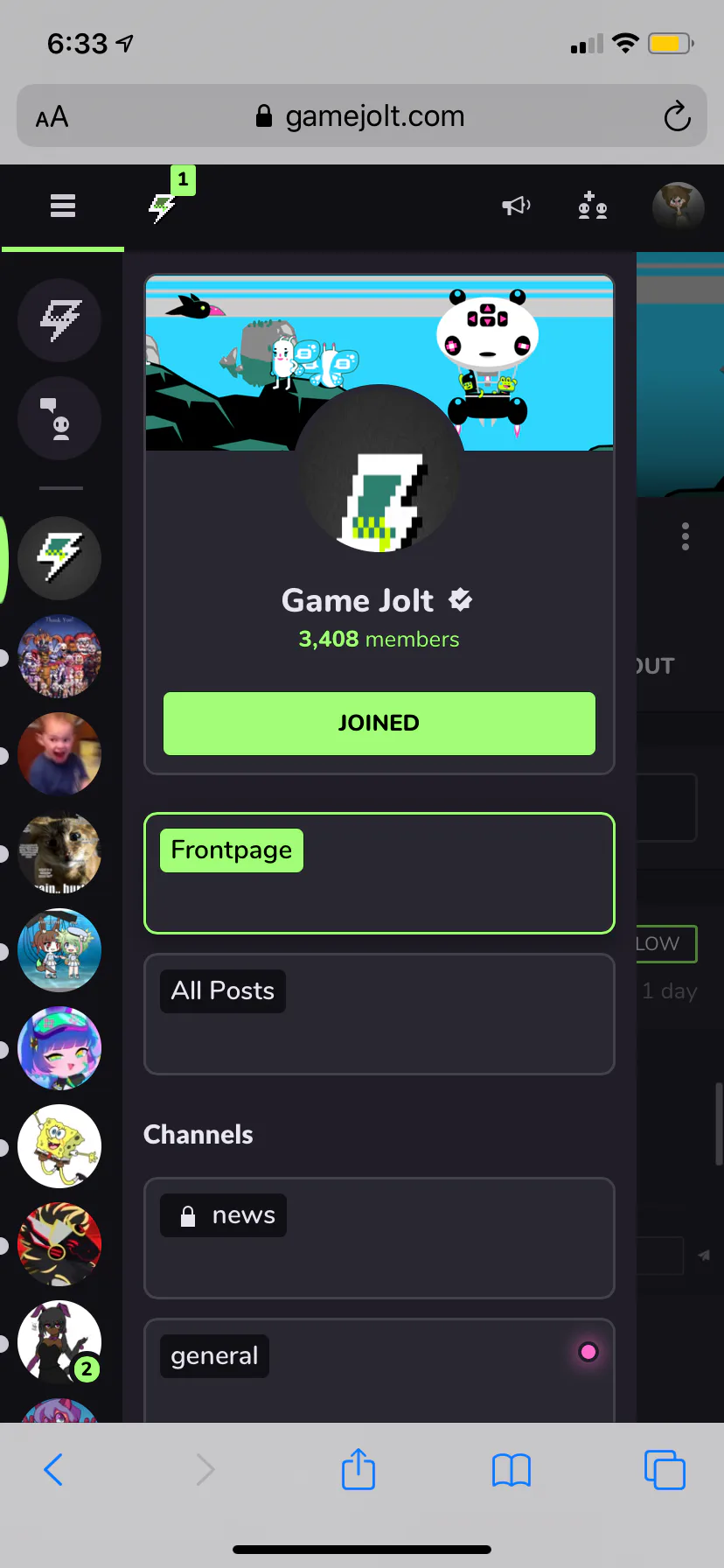Open the hamburger menu
The image size is (724, 1568).
point(63,206)
